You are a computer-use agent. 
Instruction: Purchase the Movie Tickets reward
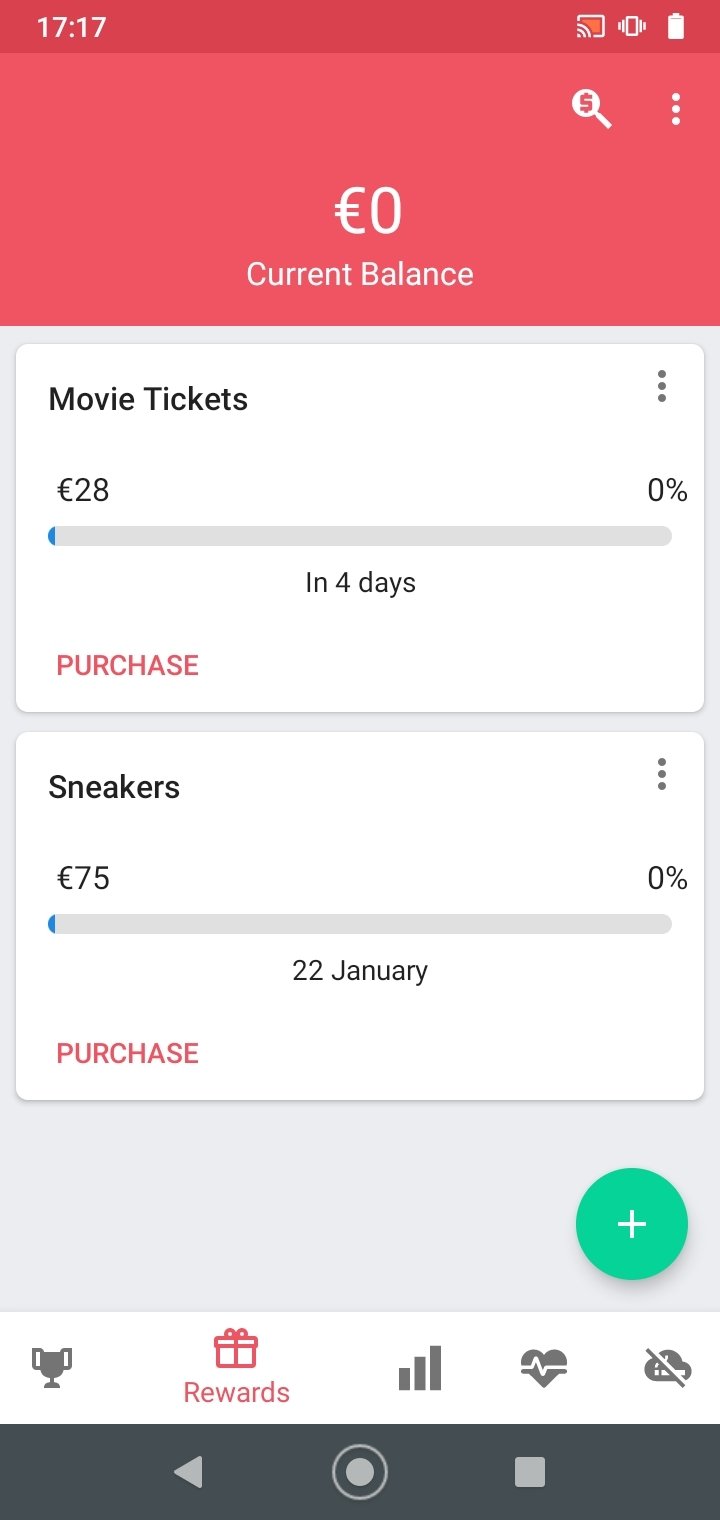tap(127, 665)
